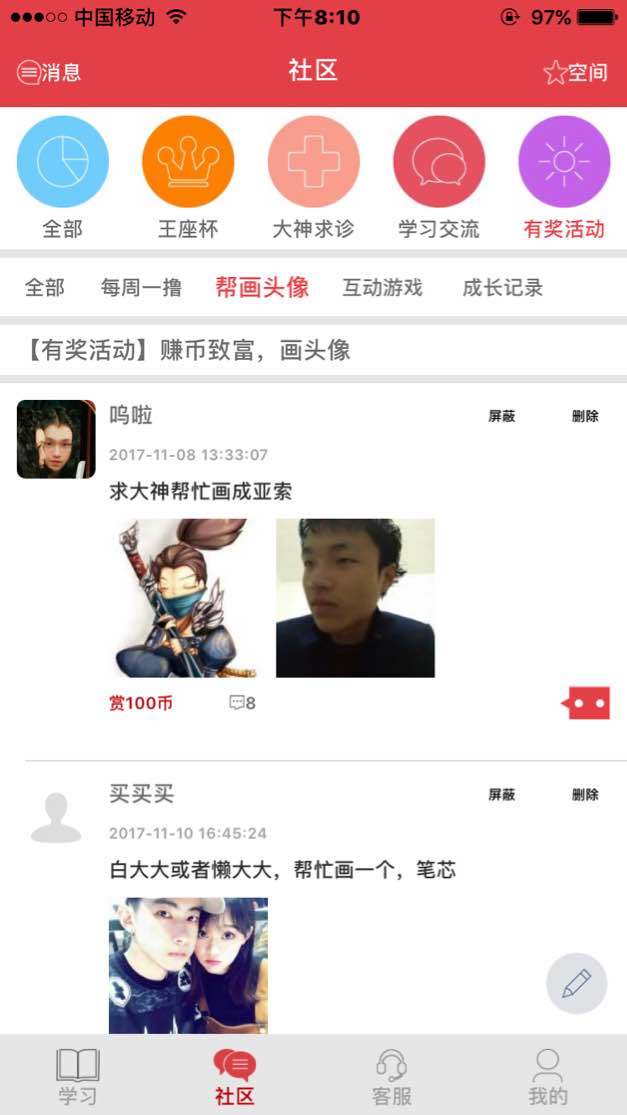
Task: Switch to the 互动游戏 sub-tab
Action: 382,288
